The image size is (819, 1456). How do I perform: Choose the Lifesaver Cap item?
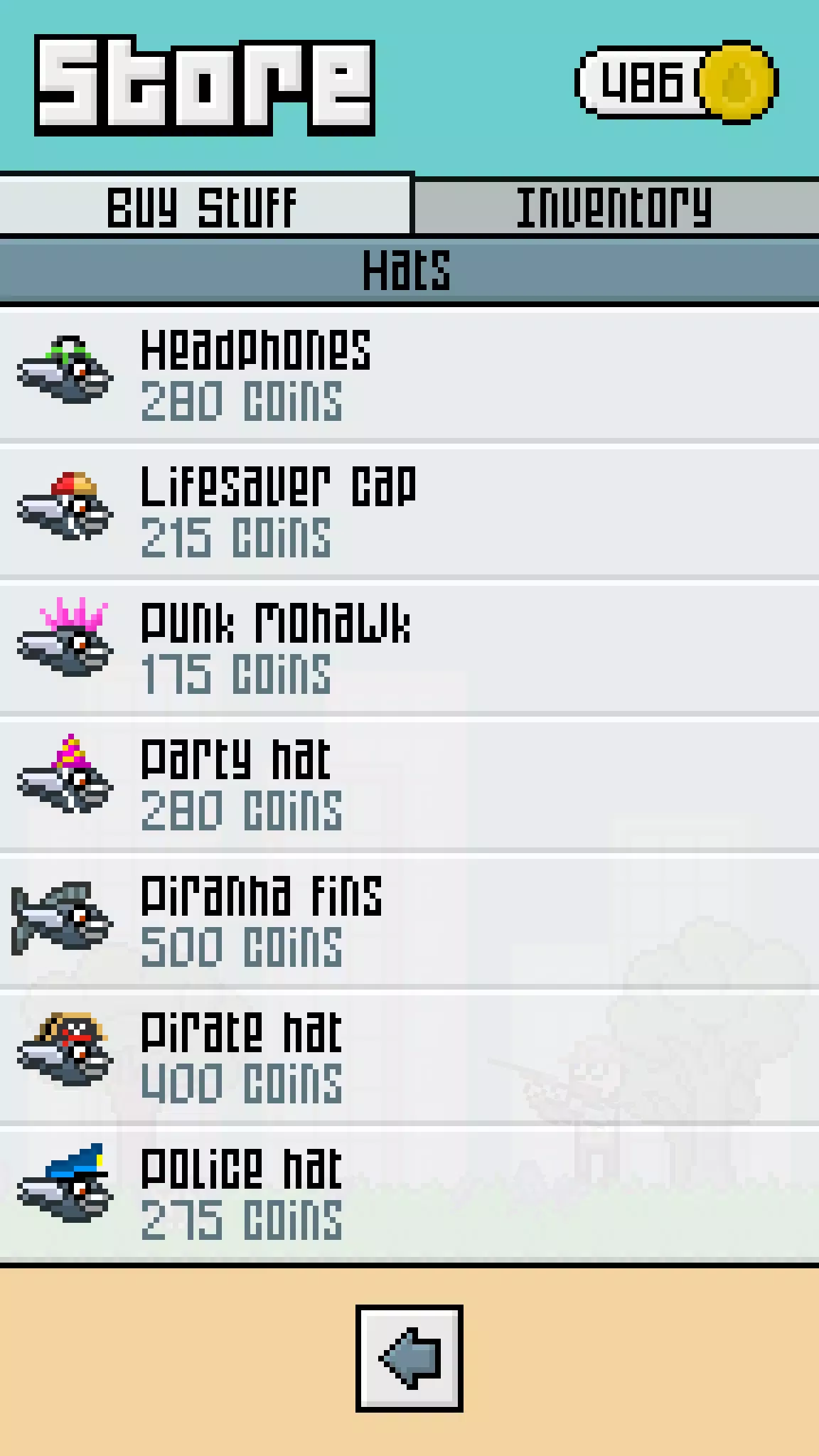pos(409,510)
